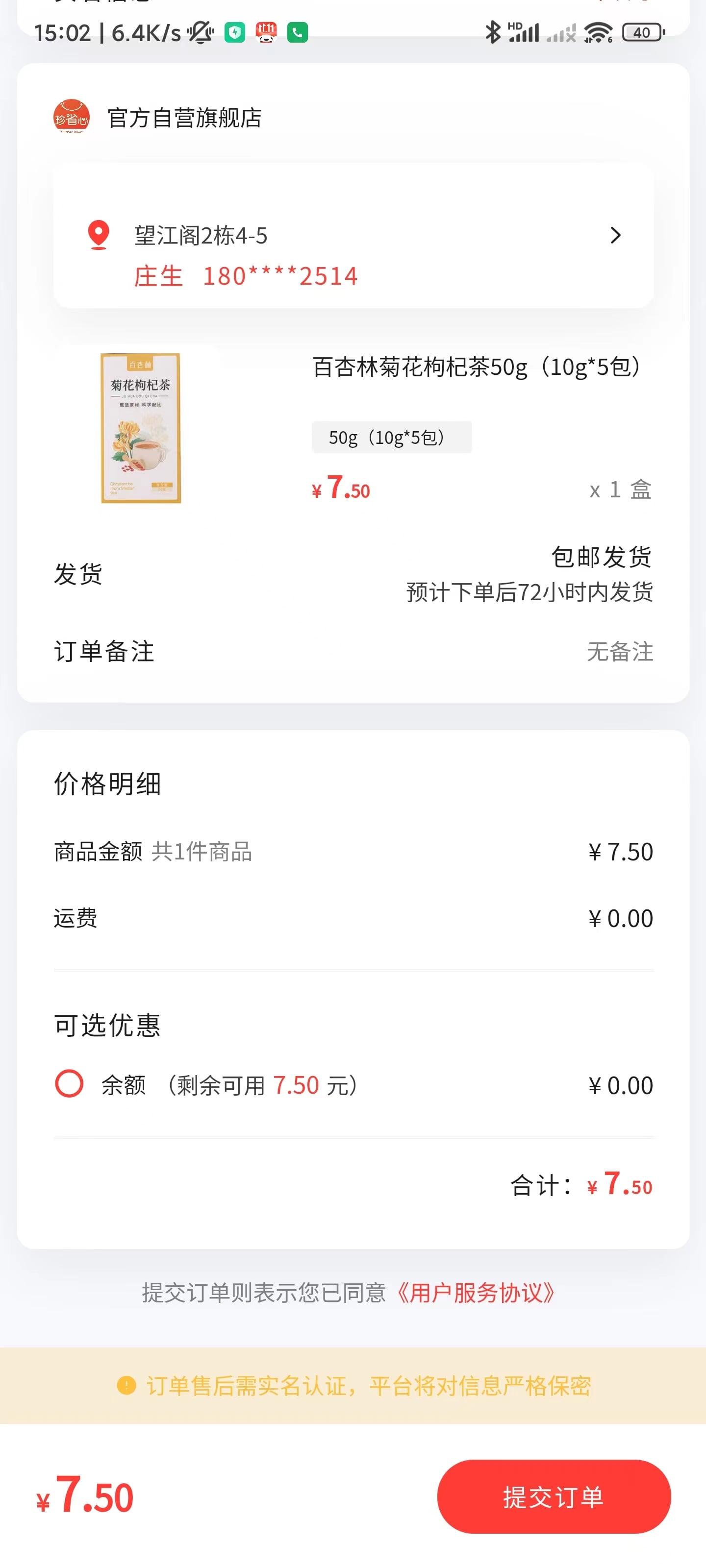Screen dimensions: 706x1568
Task: Click the battery indicator showing 40
Action: point(641,32)
